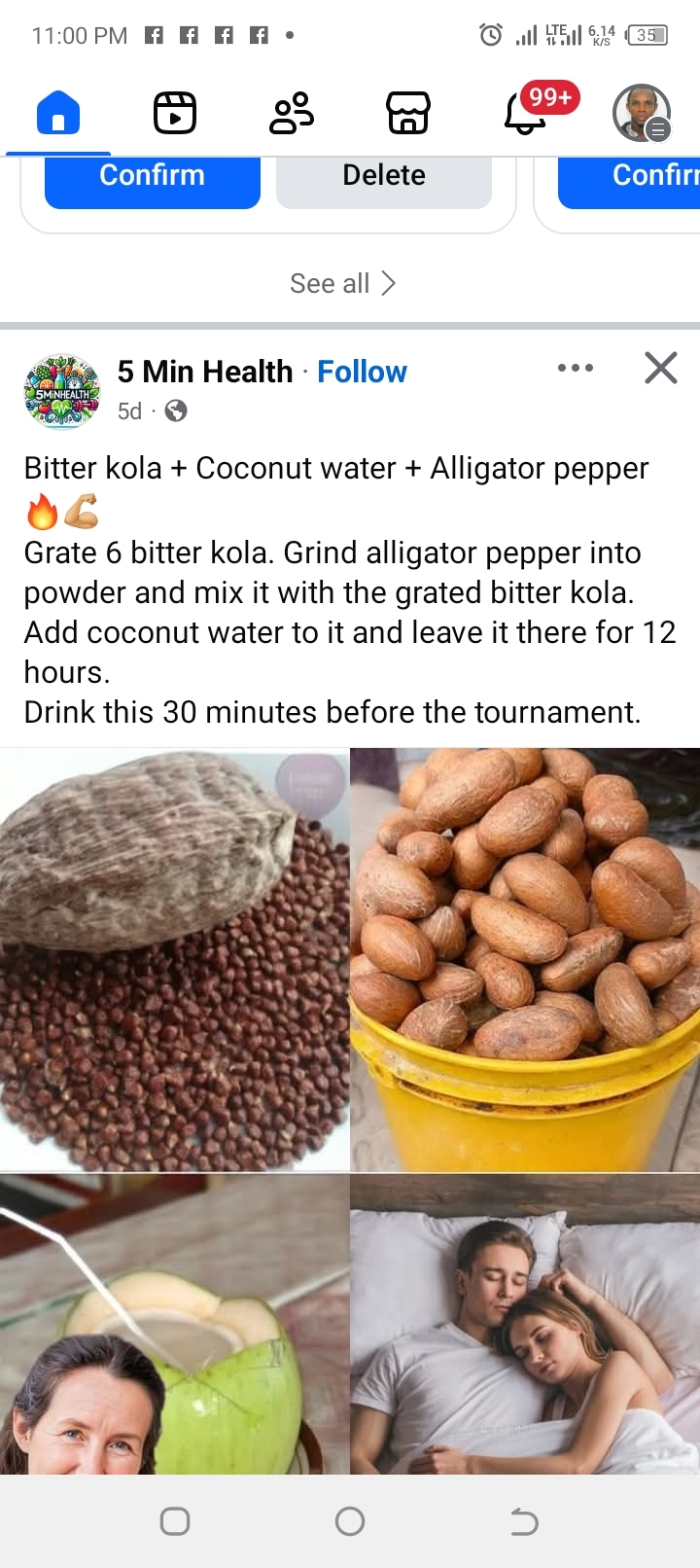Delete the friend request
The image size is (700, 1568).
(384, 177)
